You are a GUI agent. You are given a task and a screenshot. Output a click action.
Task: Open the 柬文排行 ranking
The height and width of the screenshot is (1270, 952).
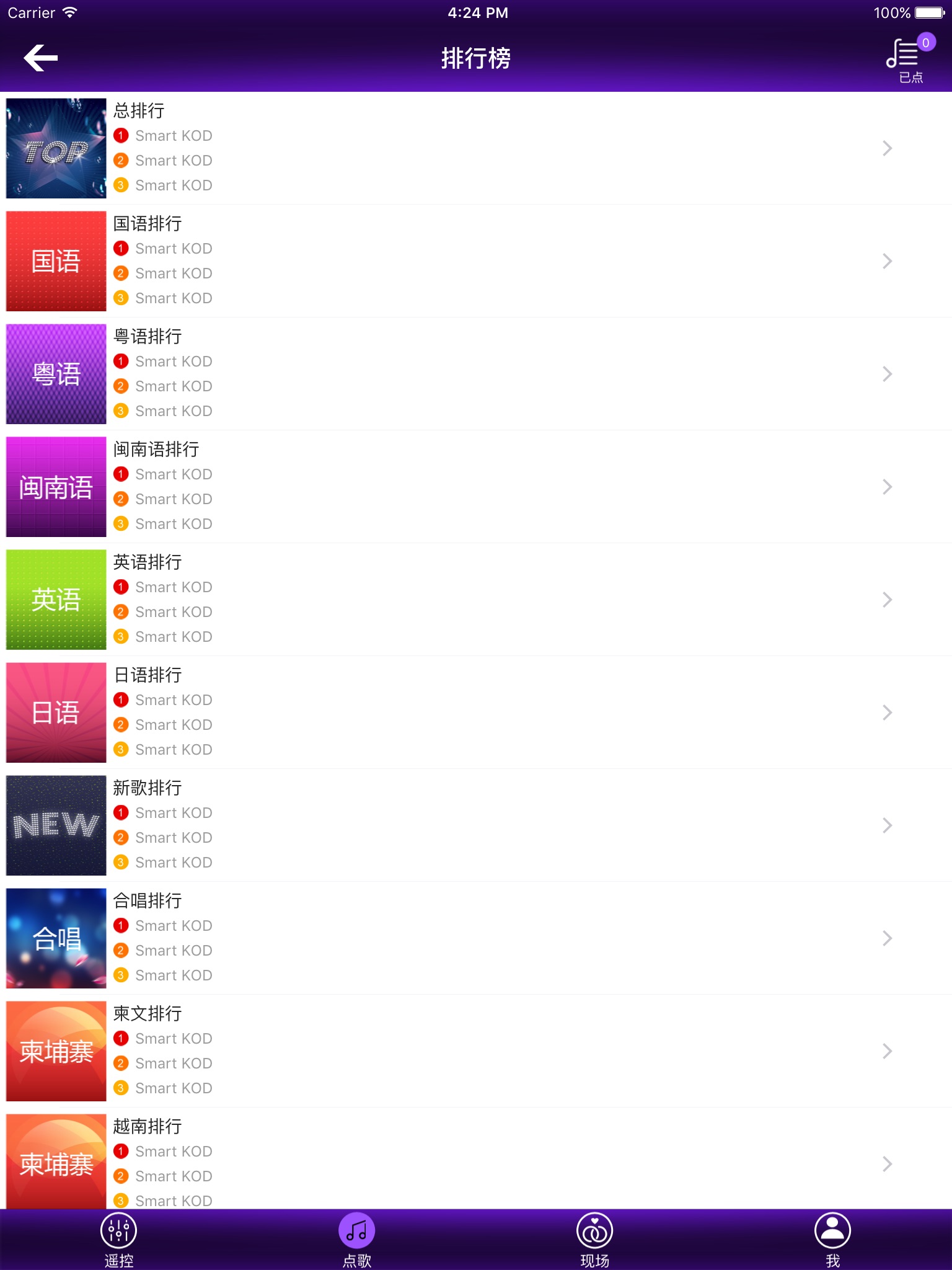(x=476, y=1051)
